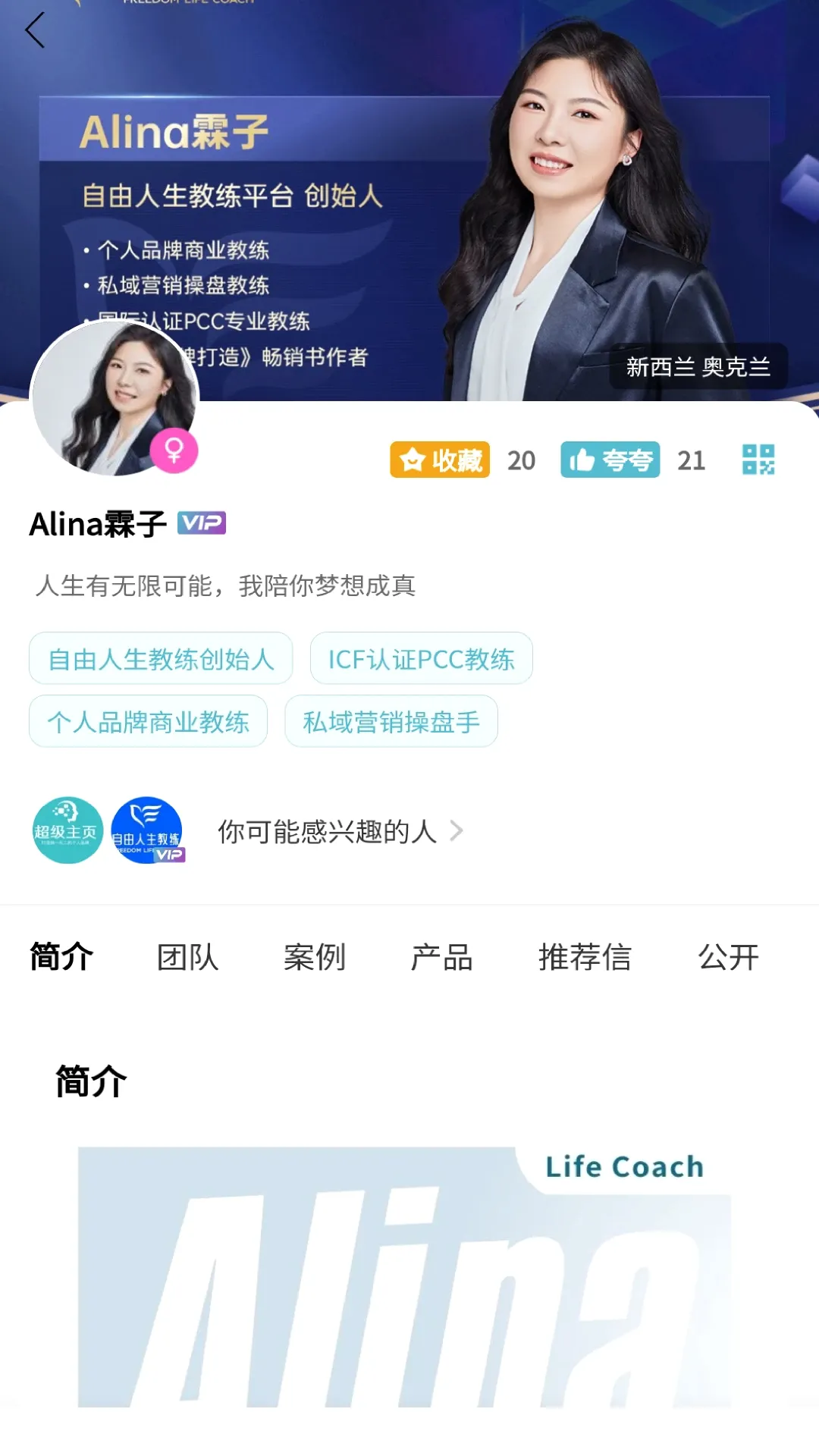Open the 自由人生教练 account avatar
Viewport: 819px width, 1456px height.
[x=146, y=830]
